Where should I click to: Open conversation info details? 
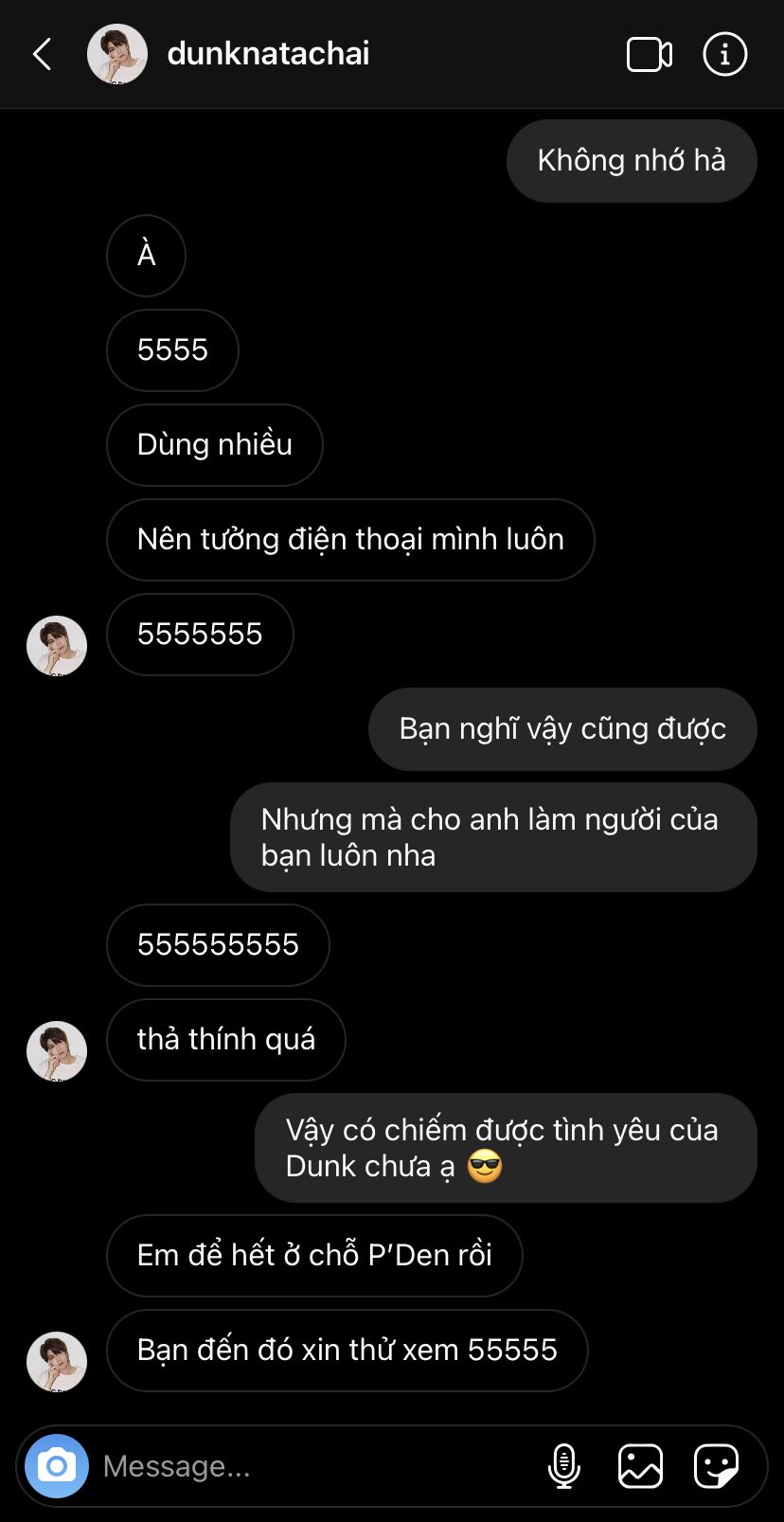(x=725, y=54)
